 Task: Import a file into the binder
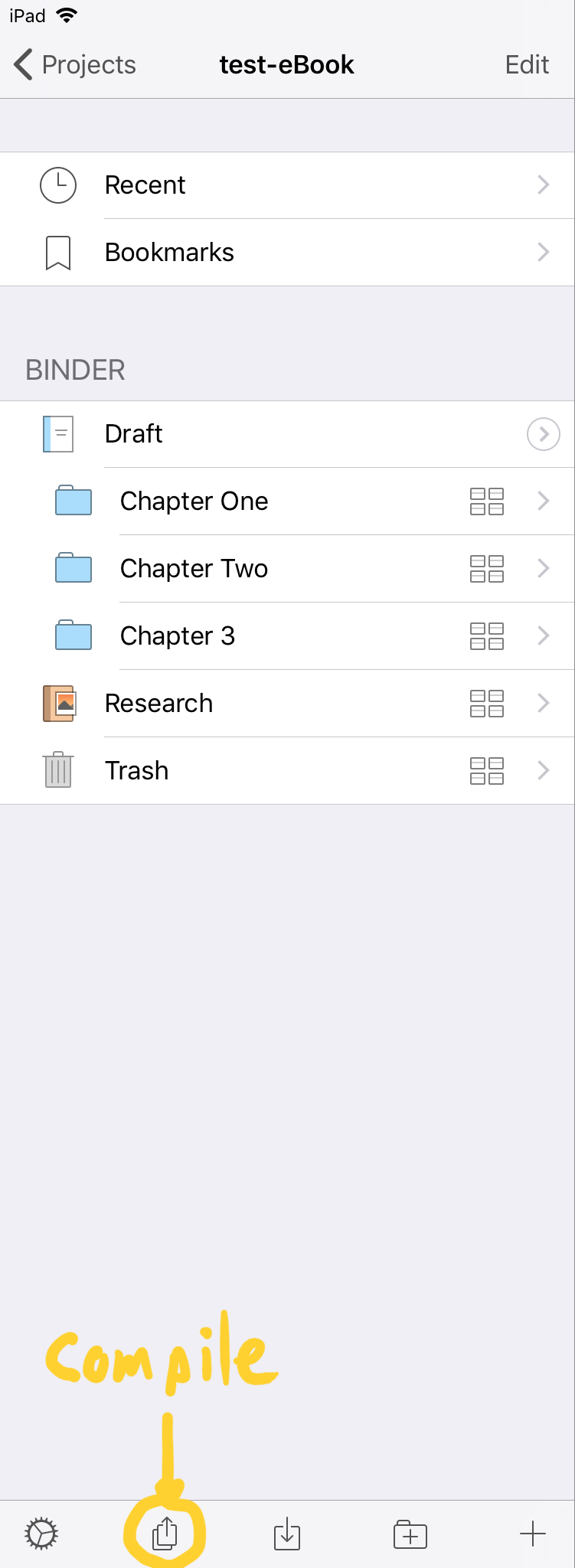click(x=287, y=1534)
